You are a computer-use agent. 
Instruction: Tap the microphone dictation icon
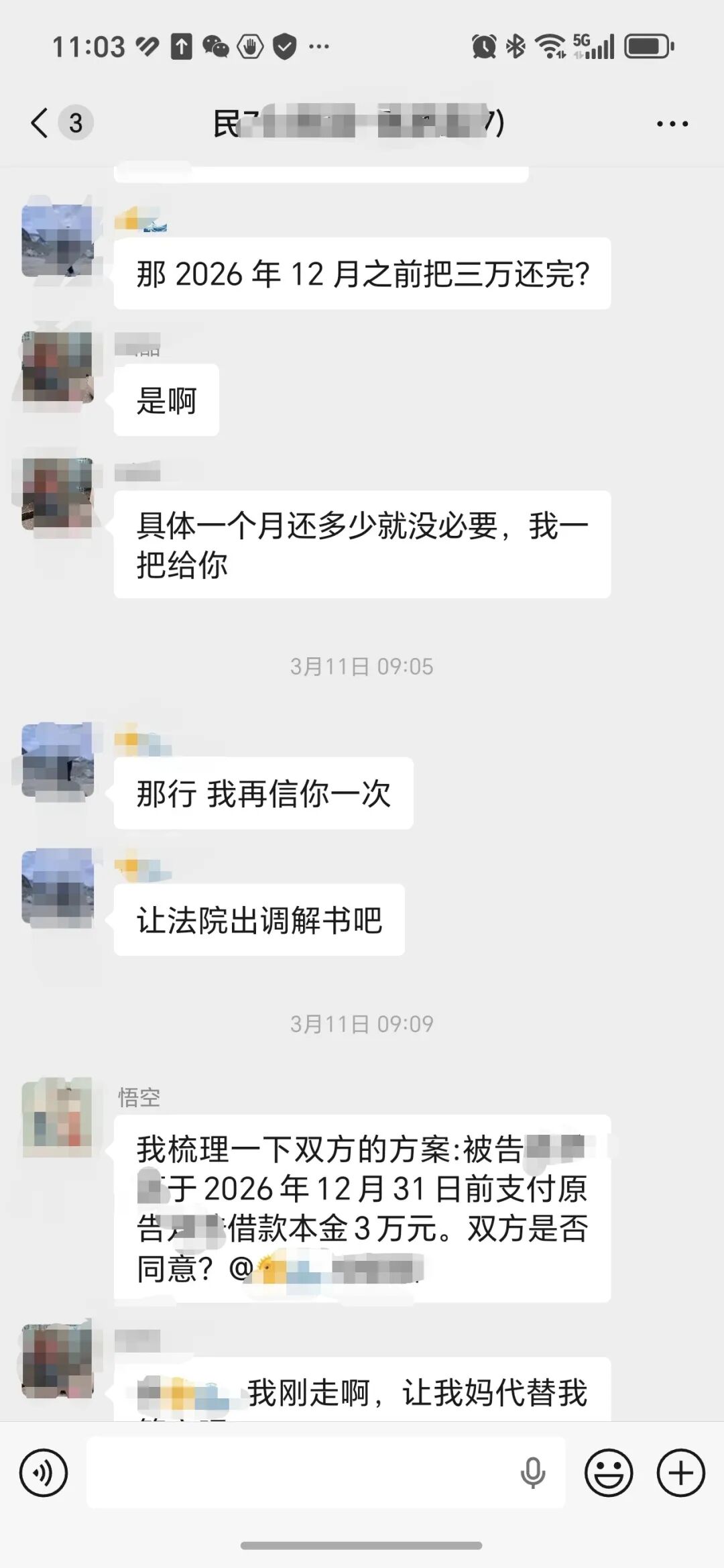pos(533,1473)
